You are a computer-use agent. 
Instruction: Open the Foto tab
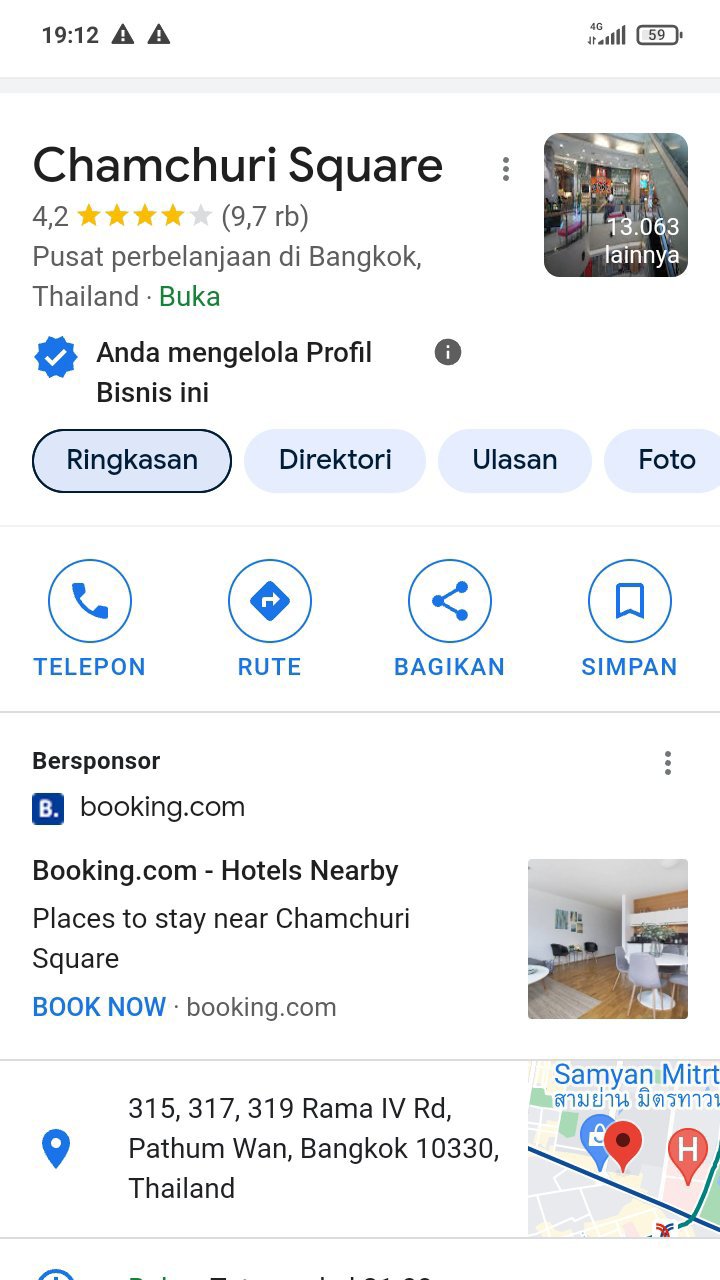pyautogui.click(x=666, y=460)
